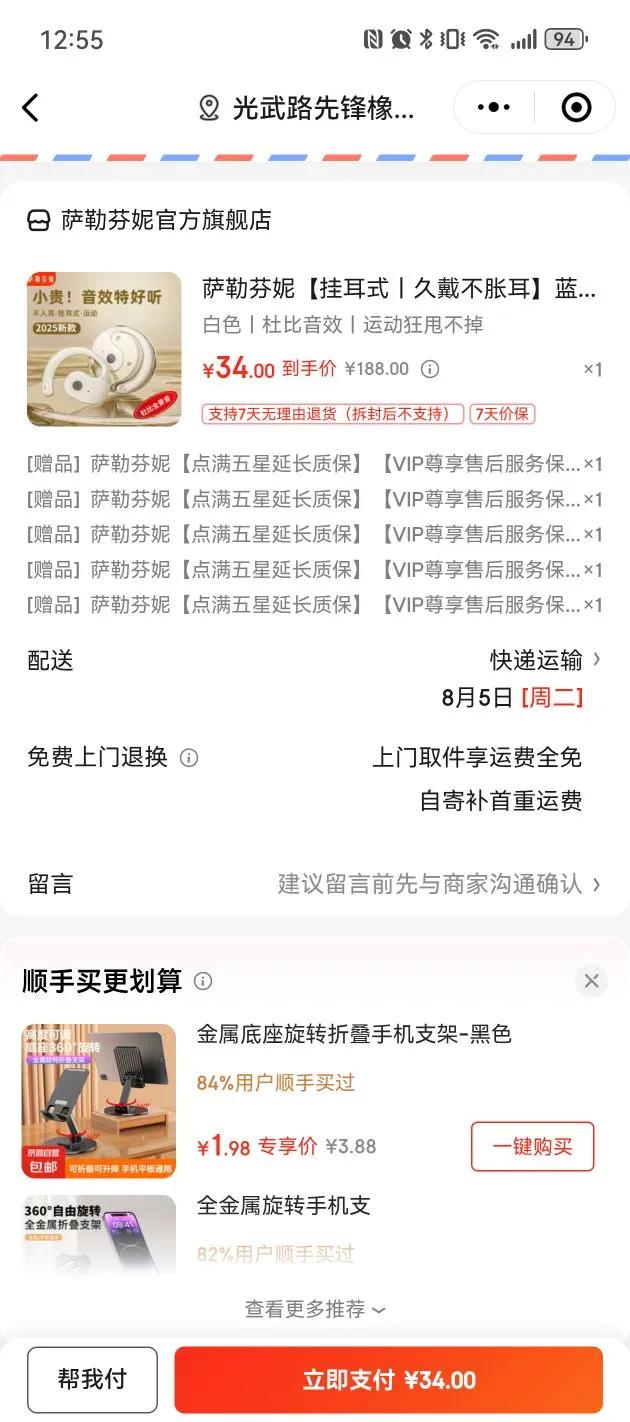Tap 一键购买 for the black phone stand
The height and width of the screenshot is (1422, 630).
click(x=532, y=1146)
